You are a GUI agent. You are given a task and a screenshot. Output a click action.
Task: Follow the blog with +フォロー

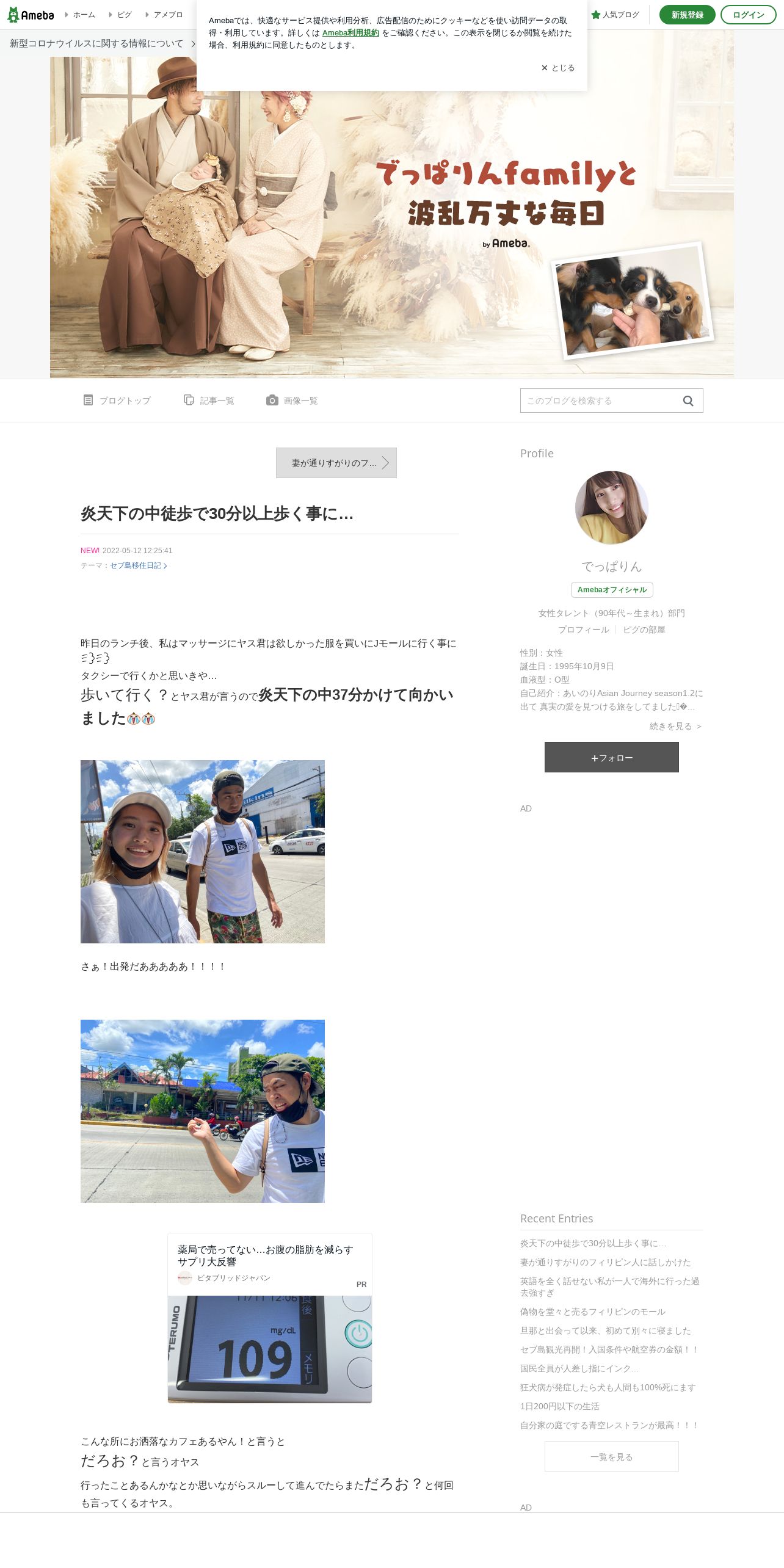click(x=611, y=757)
